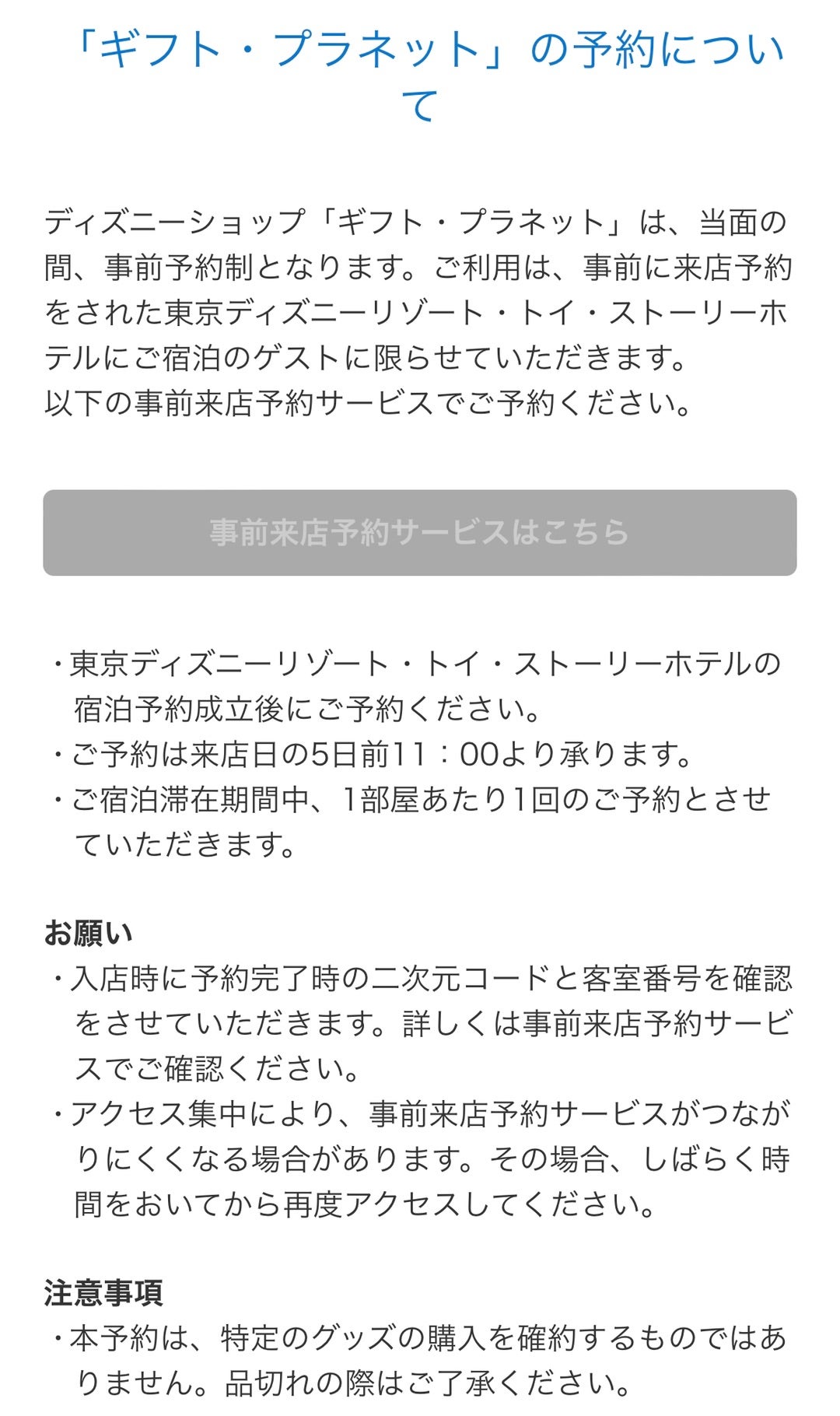Click the text ご宿泊のゲストに限らせていただきます
Image resolution: width=840 pixels, height=1416 pixels.
tap(366, 356)
